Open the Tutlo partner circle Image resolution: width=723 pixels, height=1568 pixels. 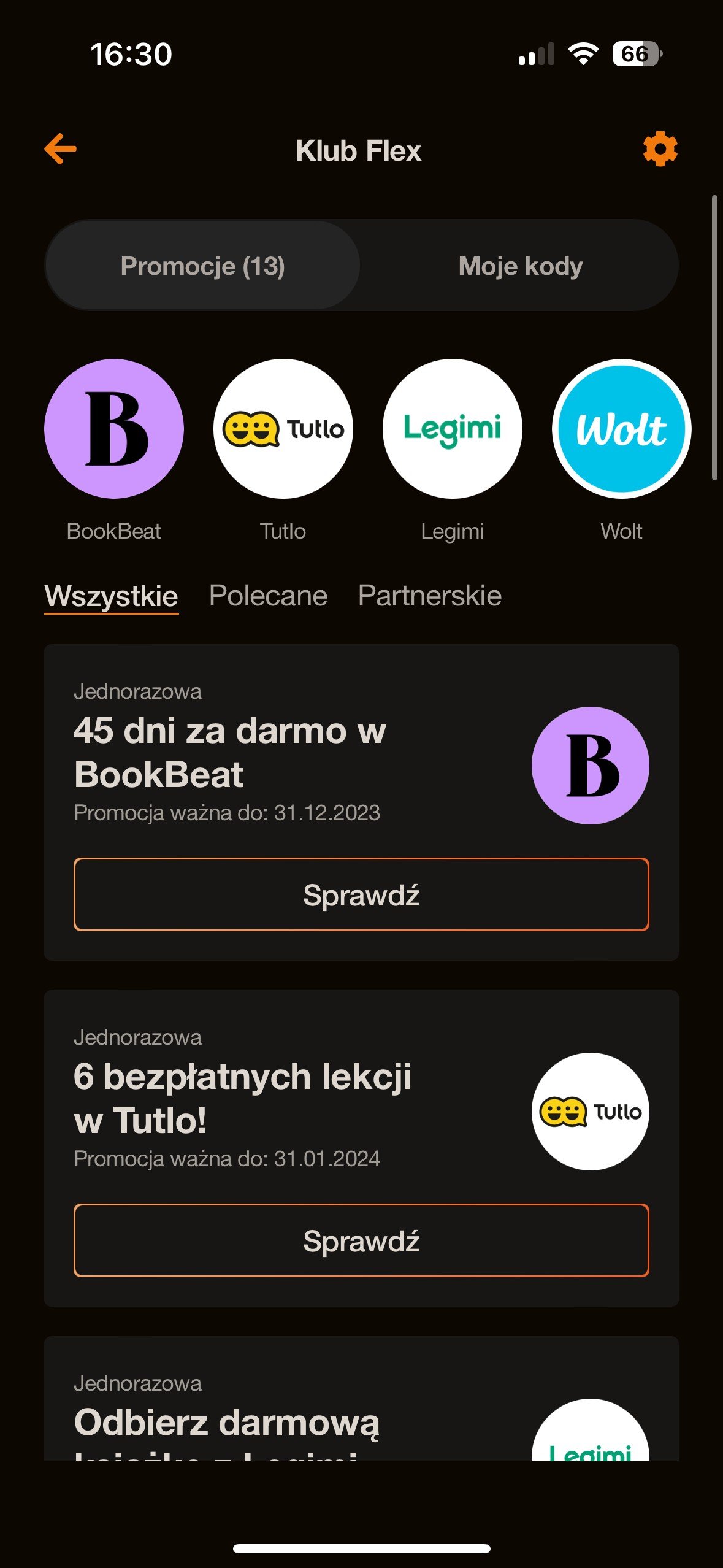[283, 429]
